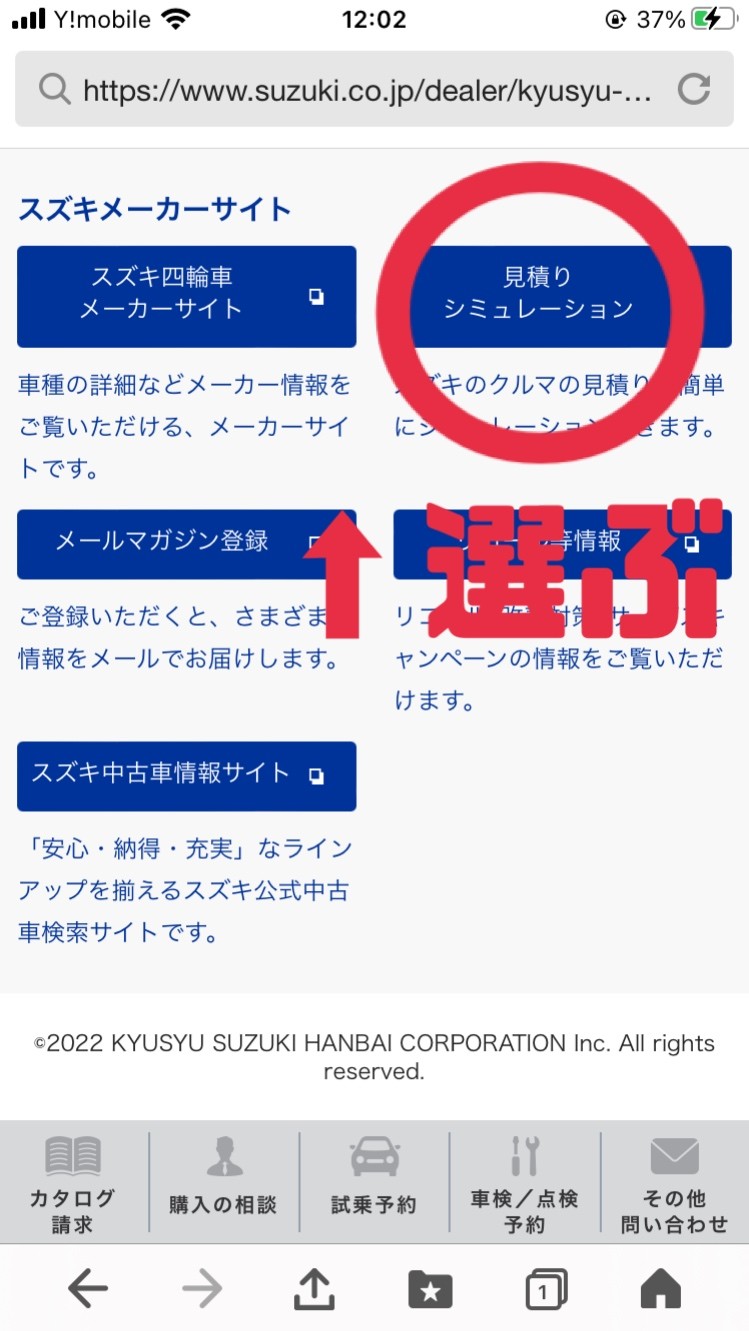Image resolution: width=749 pixels, height=1331 pixels.
Task: Open メールマガジン登録 button
Action: (x=170, y=543)
